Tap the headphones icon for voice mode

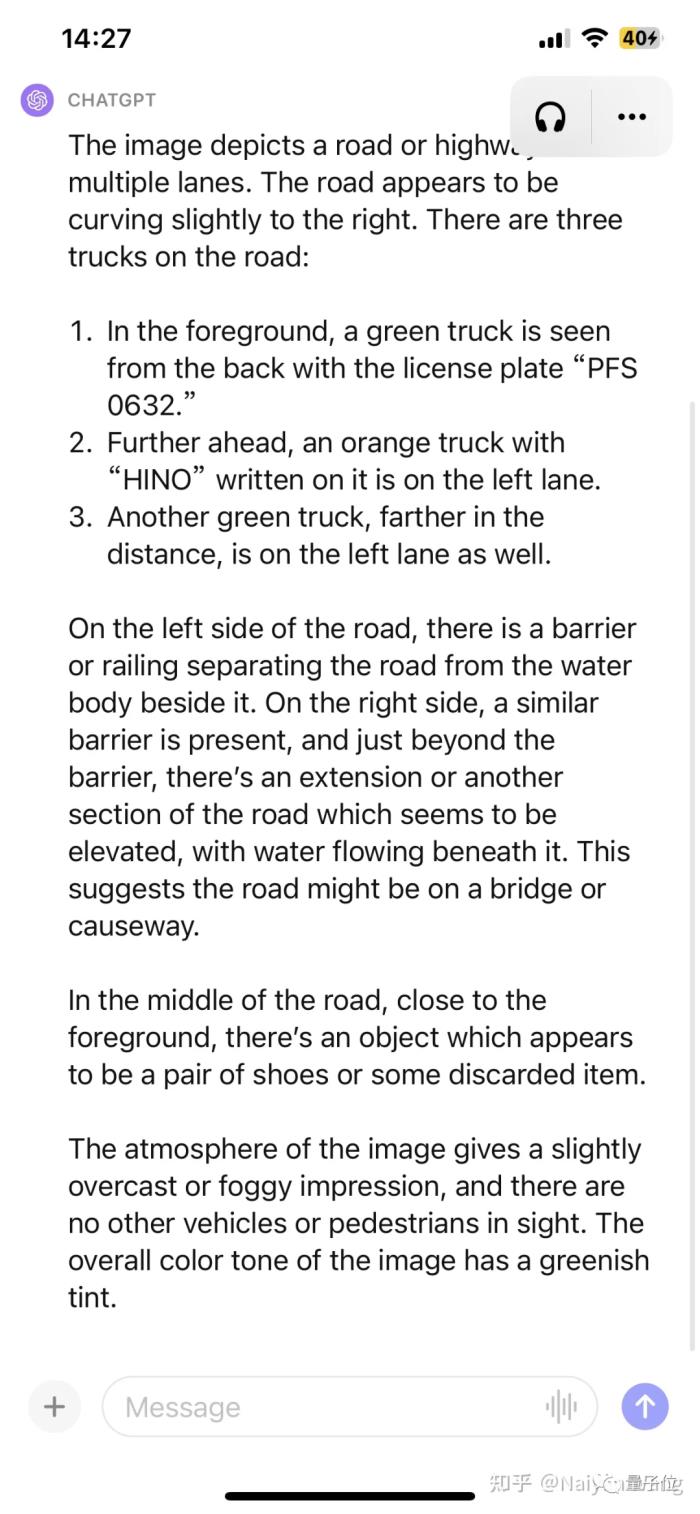(550, 117)
